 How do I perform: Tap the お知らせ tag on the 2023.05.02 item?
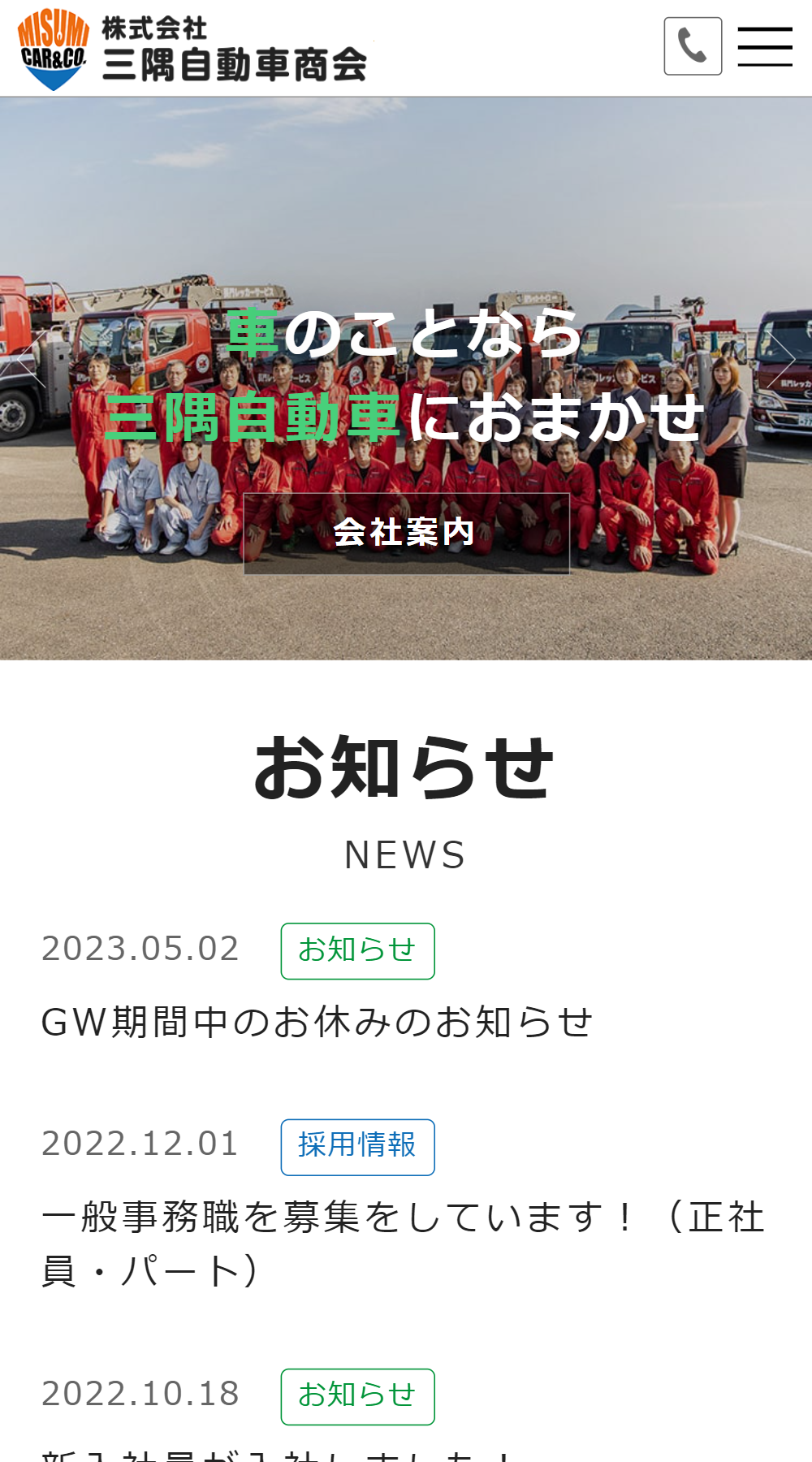pos(357,950)
